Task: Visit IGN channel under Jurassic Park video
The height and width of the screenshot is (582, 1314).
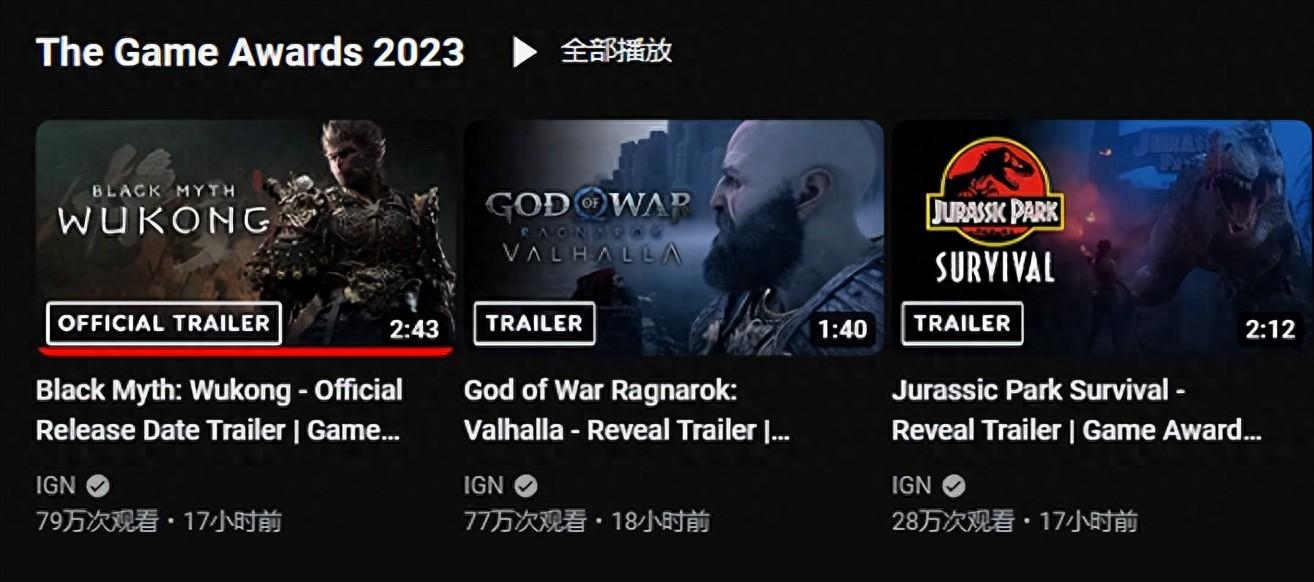Action: click(912, 486)
